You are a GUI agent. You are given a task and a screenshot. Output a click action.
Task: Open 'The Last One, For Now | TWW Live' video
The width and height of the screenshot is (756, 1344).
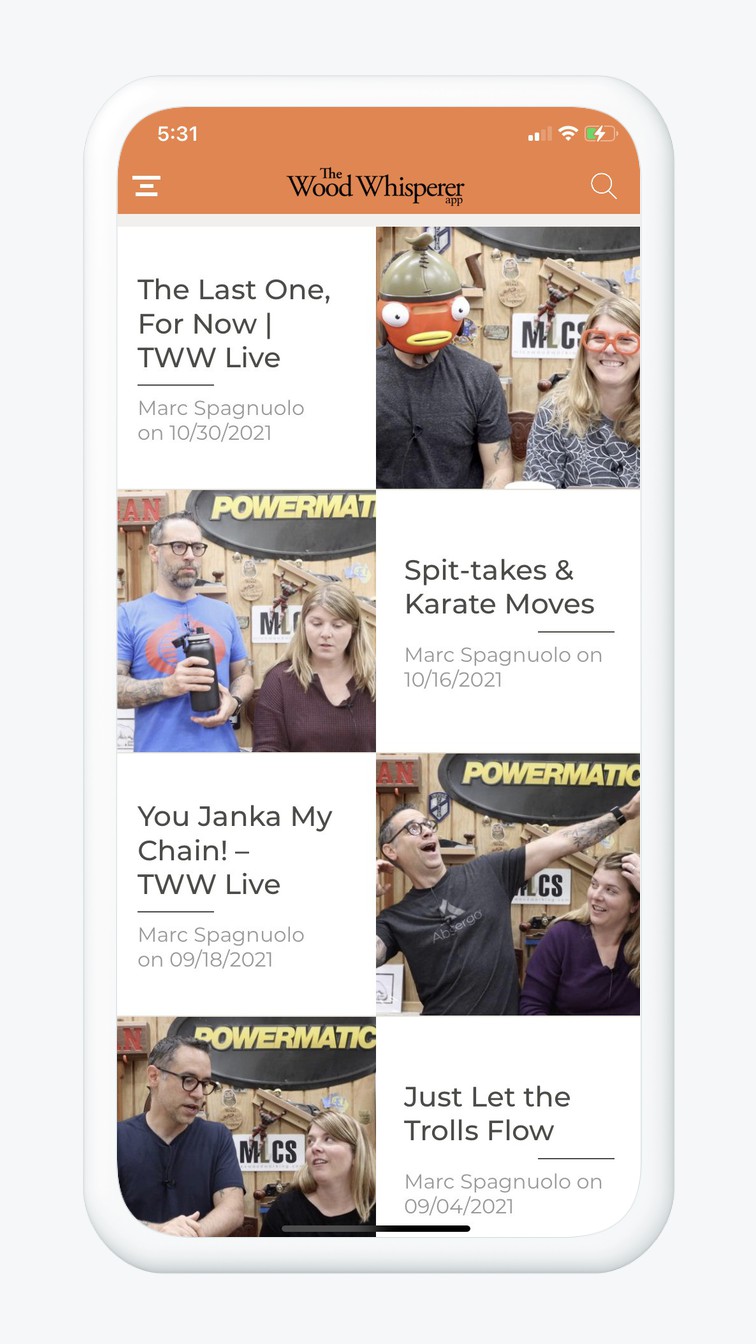click(x=234, y=324)
